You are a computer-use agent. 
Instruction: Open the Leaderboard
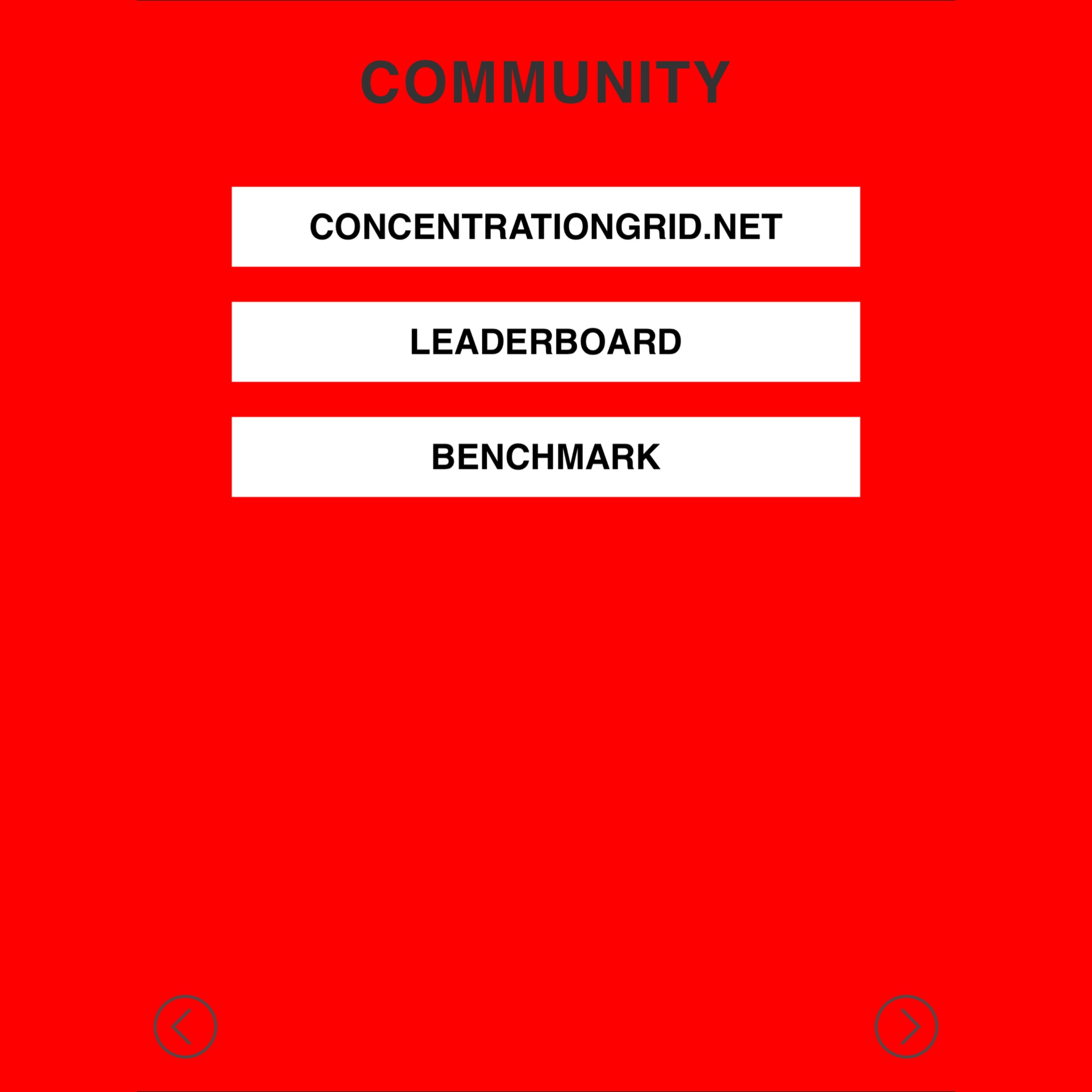[x=545, y=342]
